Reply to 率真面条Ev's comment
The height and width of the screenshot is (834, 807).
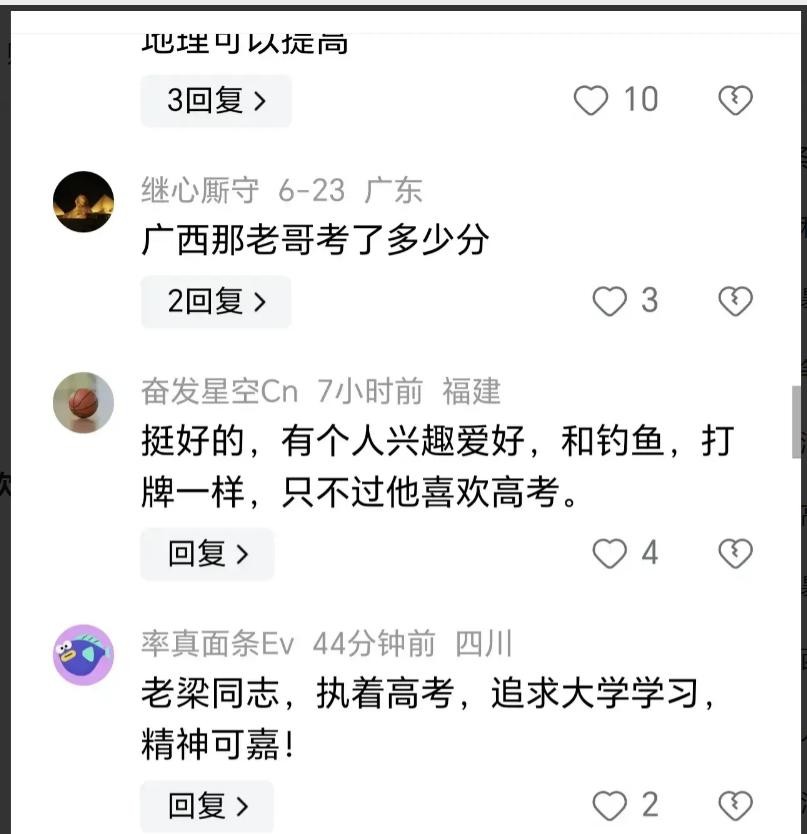coord(207,806)
